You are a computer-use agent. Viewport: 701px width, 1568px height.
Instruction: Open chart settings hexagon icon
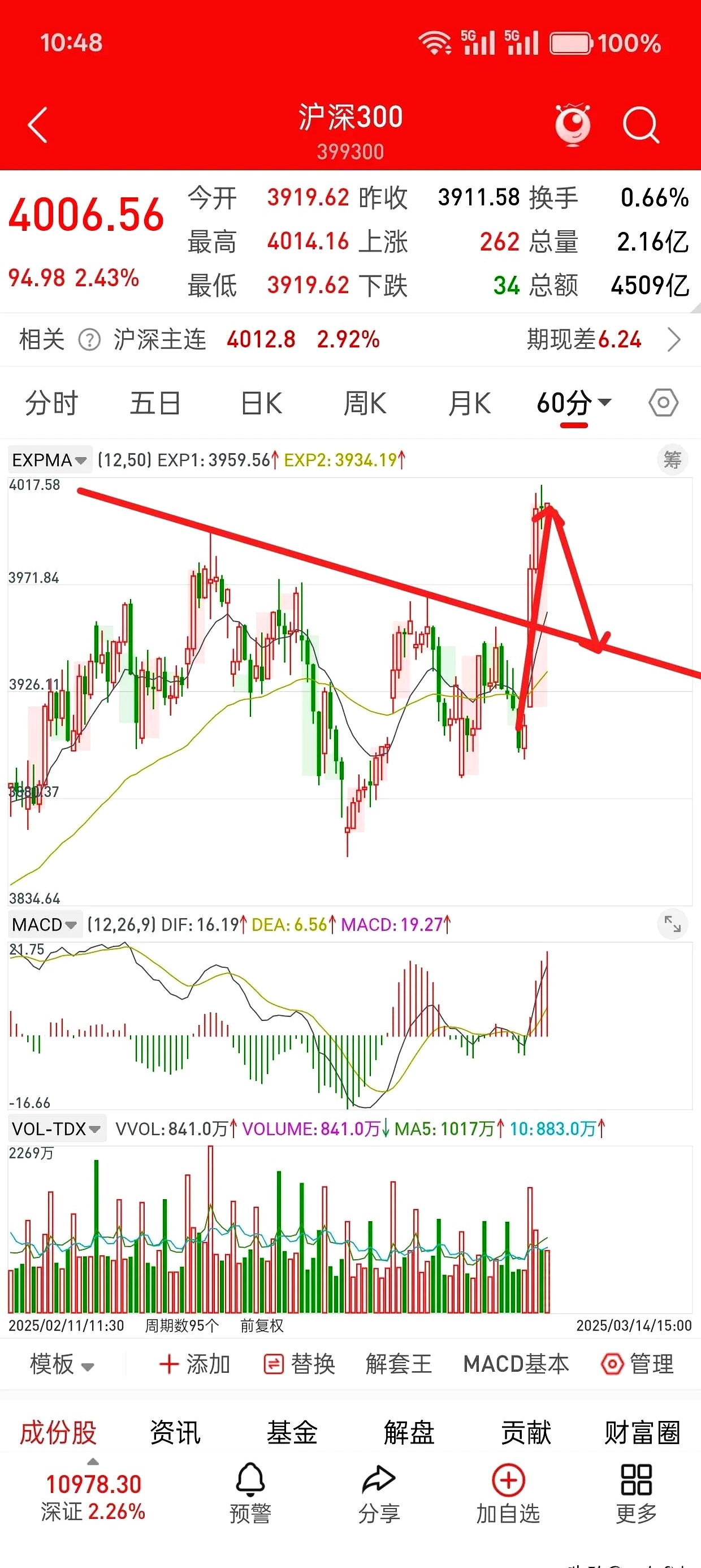click(x=663, y=403)
